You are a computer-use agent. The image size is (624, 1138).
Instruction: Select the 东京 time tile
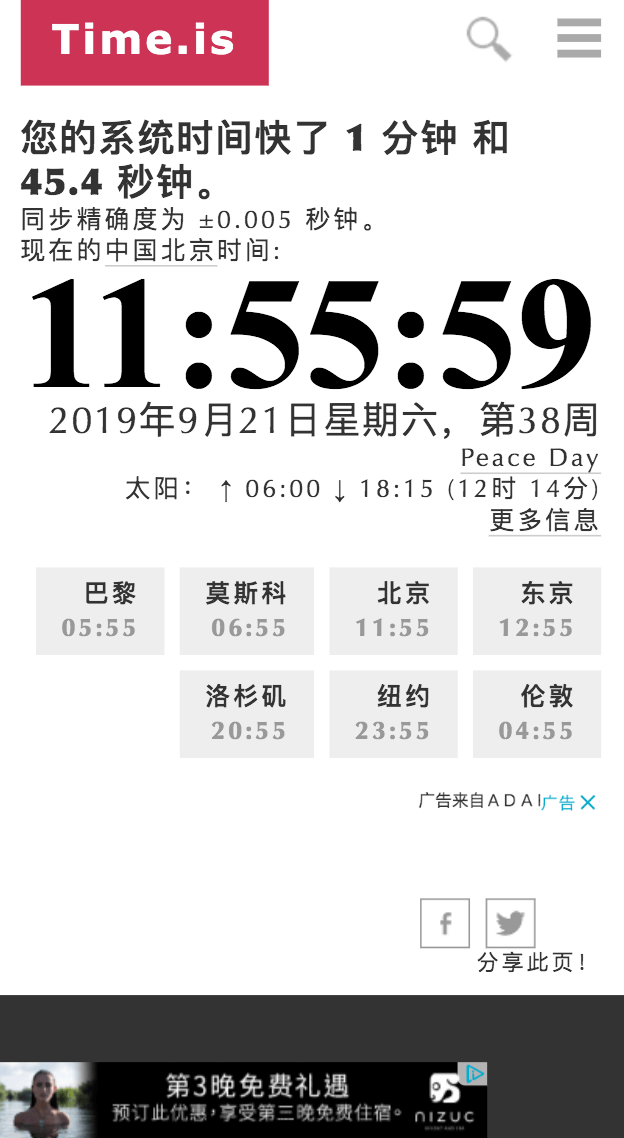coord(537,611)
